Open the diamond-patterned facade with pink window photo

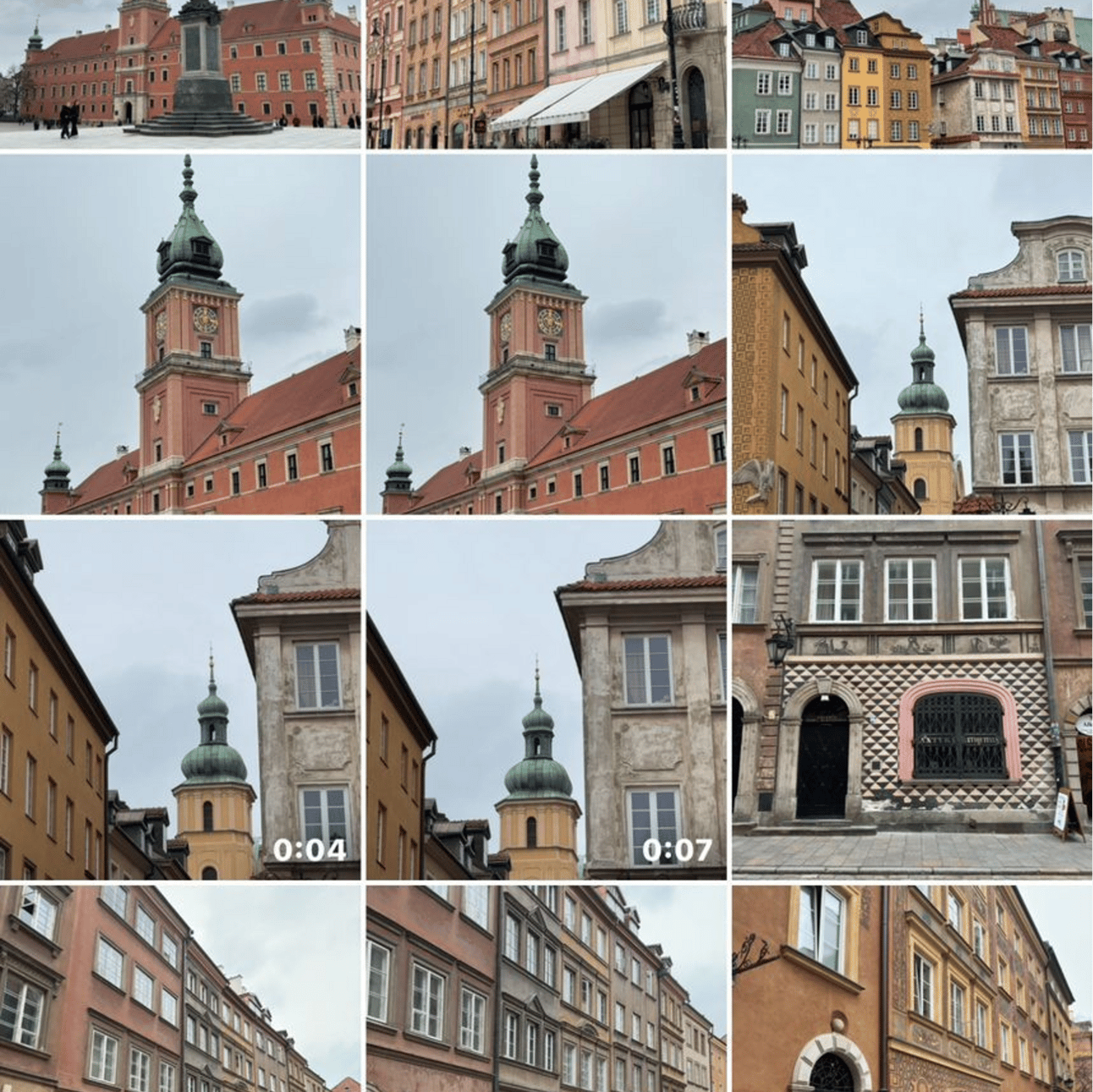[912, 700]
